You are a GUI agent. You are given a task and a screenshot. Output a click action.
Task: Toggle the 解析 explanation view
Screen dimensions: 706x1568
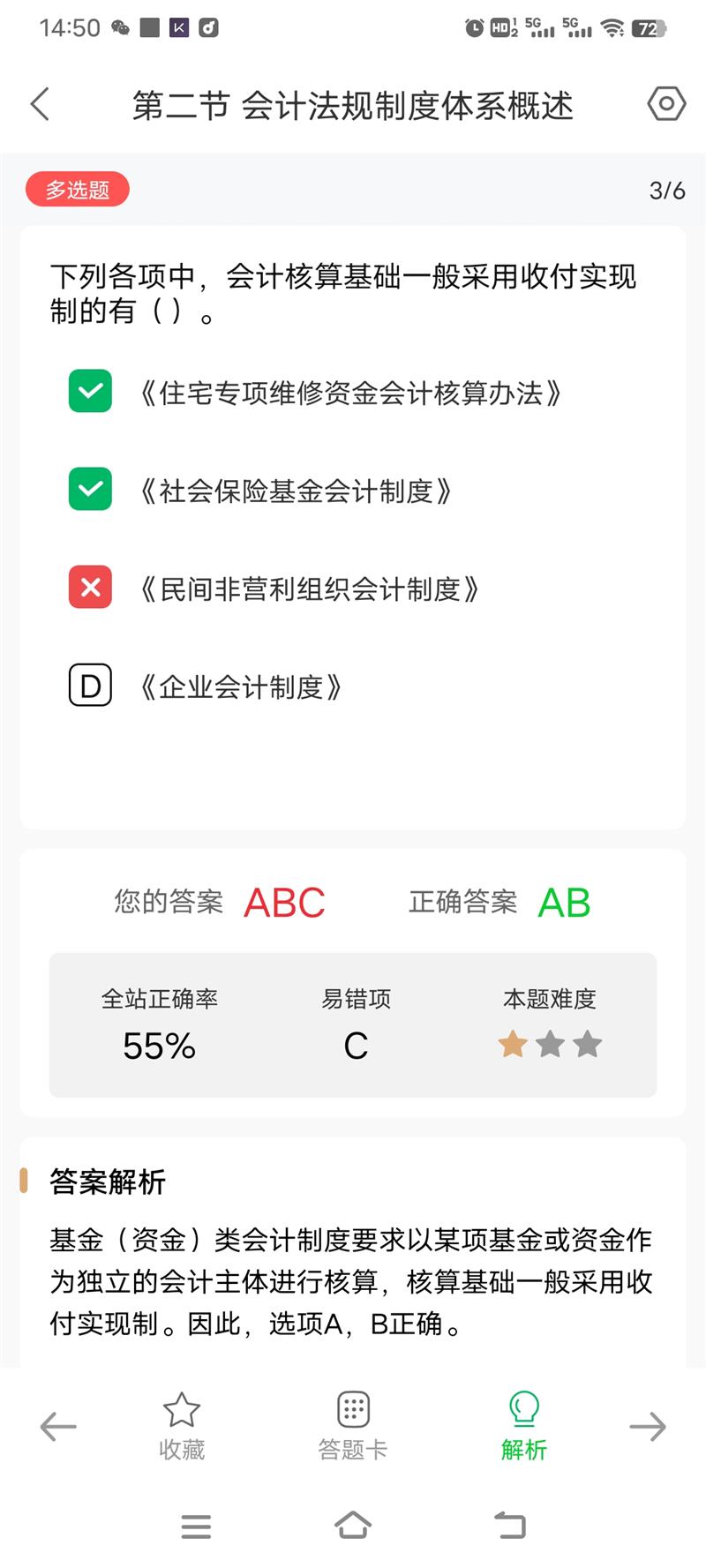(524, 1425)
